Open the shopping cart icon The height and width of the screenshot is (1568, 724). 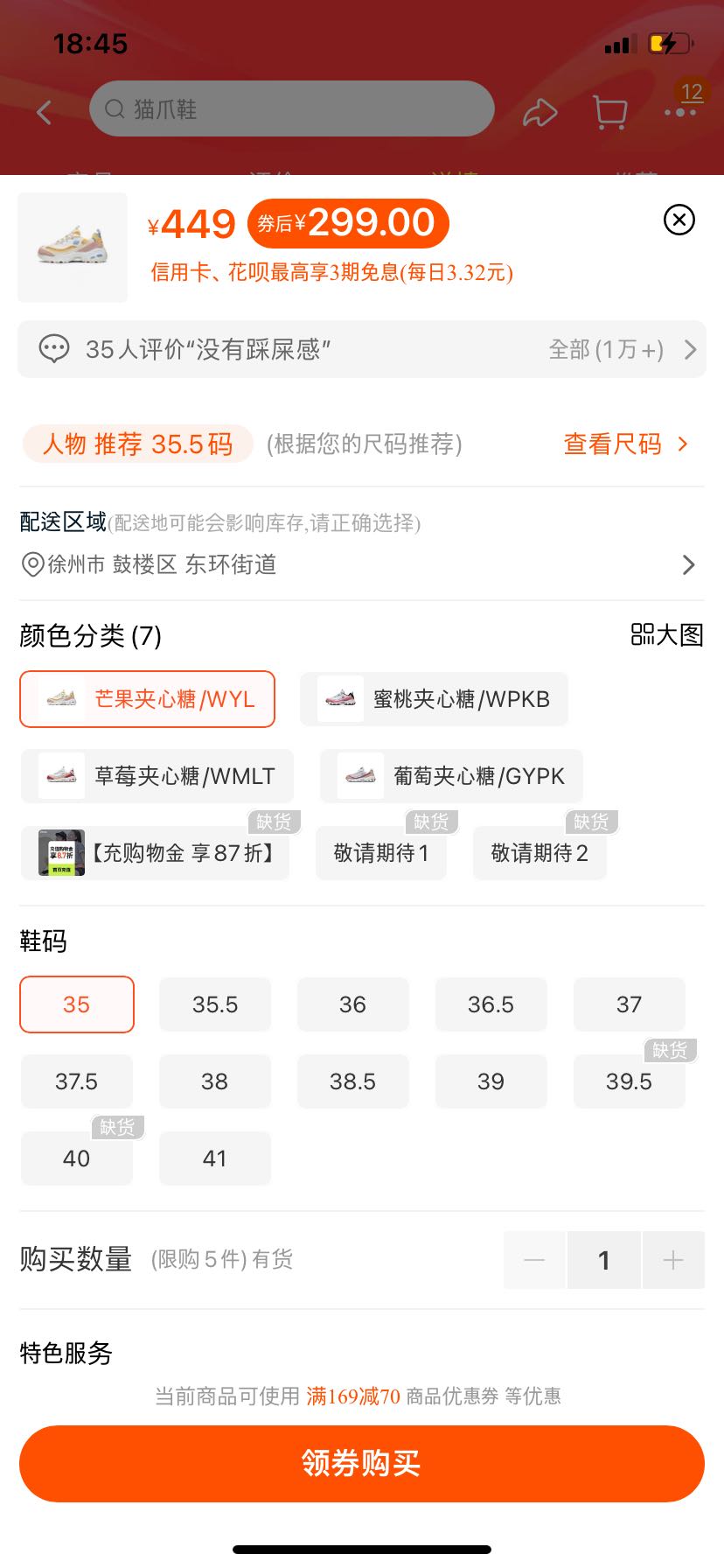coord(610,112)
